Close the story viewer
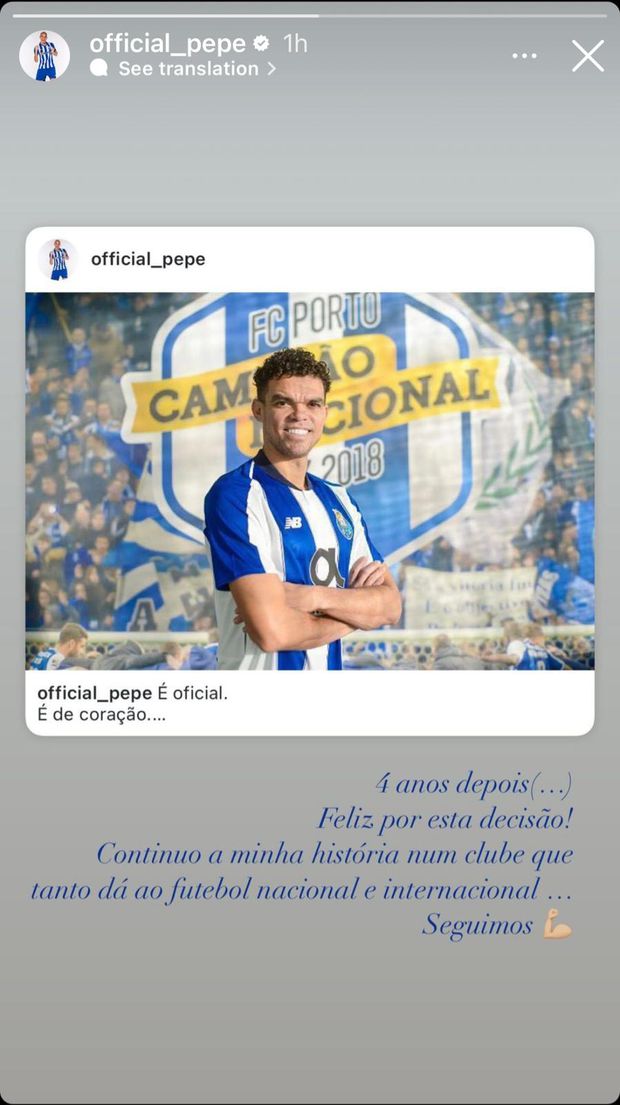The width and height of the screenshot is (620, 1105). pyautogui.click(x=588, y=56)
